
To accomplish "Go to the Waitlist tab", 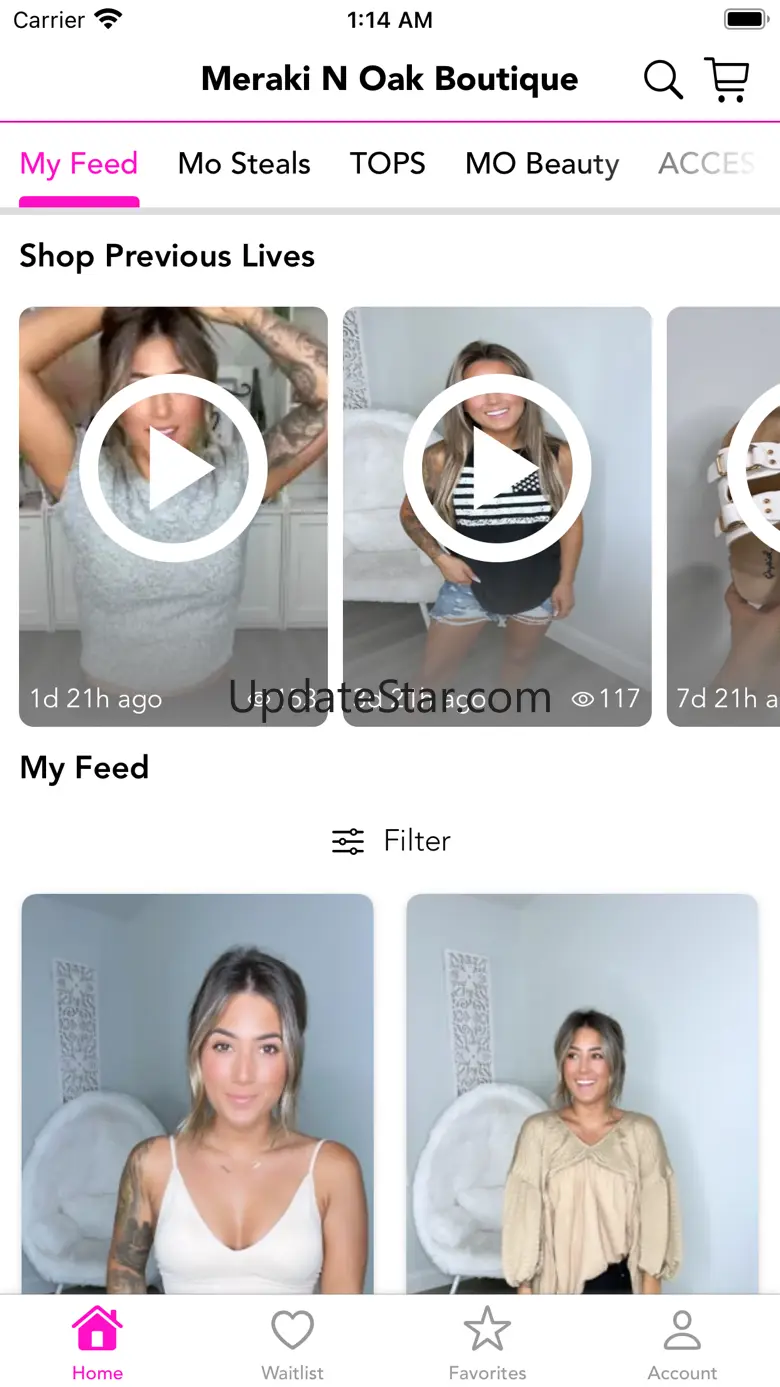I will click(x=292, y=1343).
